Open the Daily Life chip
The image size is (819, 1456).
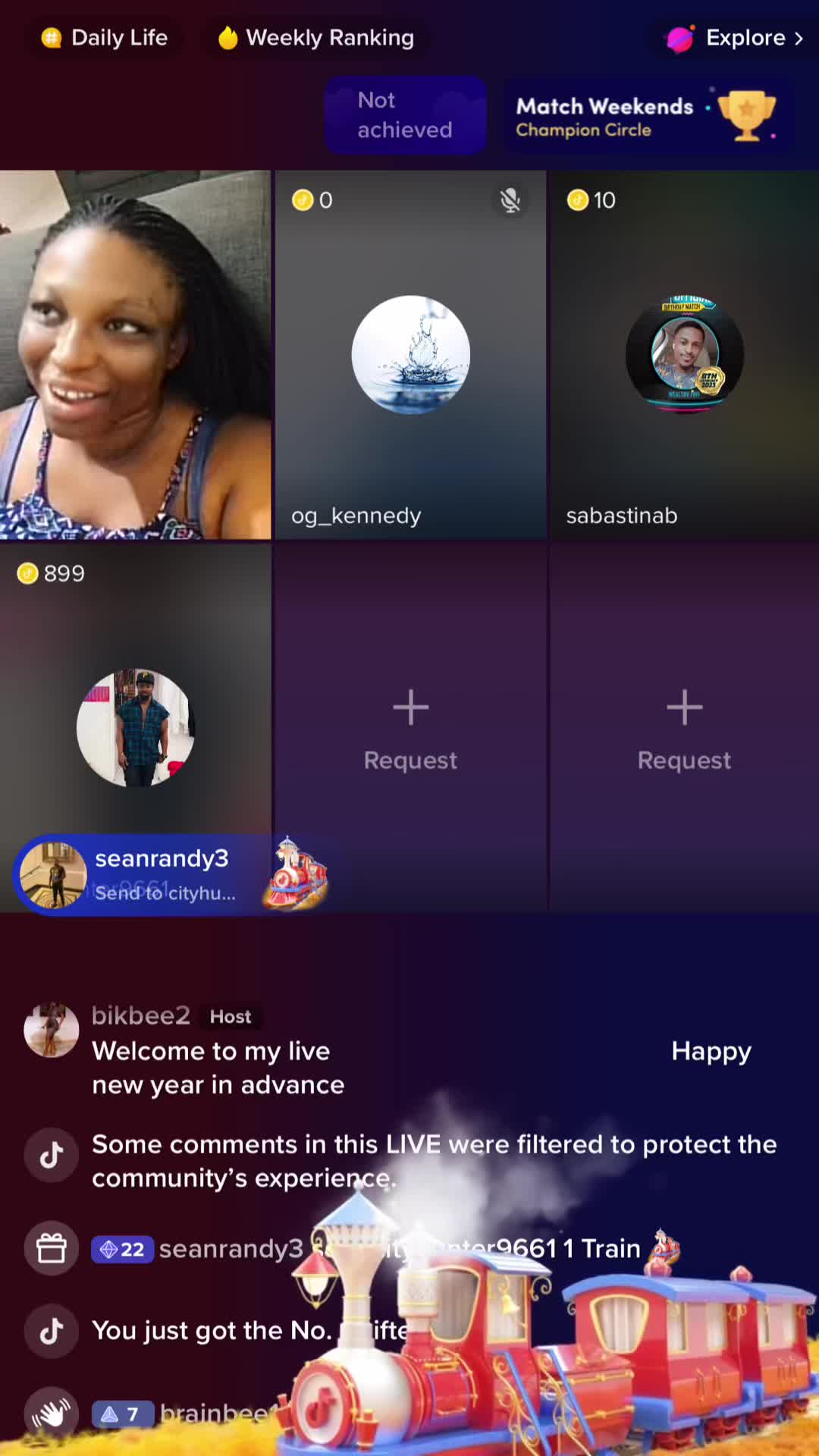click(x=105, y=38)
